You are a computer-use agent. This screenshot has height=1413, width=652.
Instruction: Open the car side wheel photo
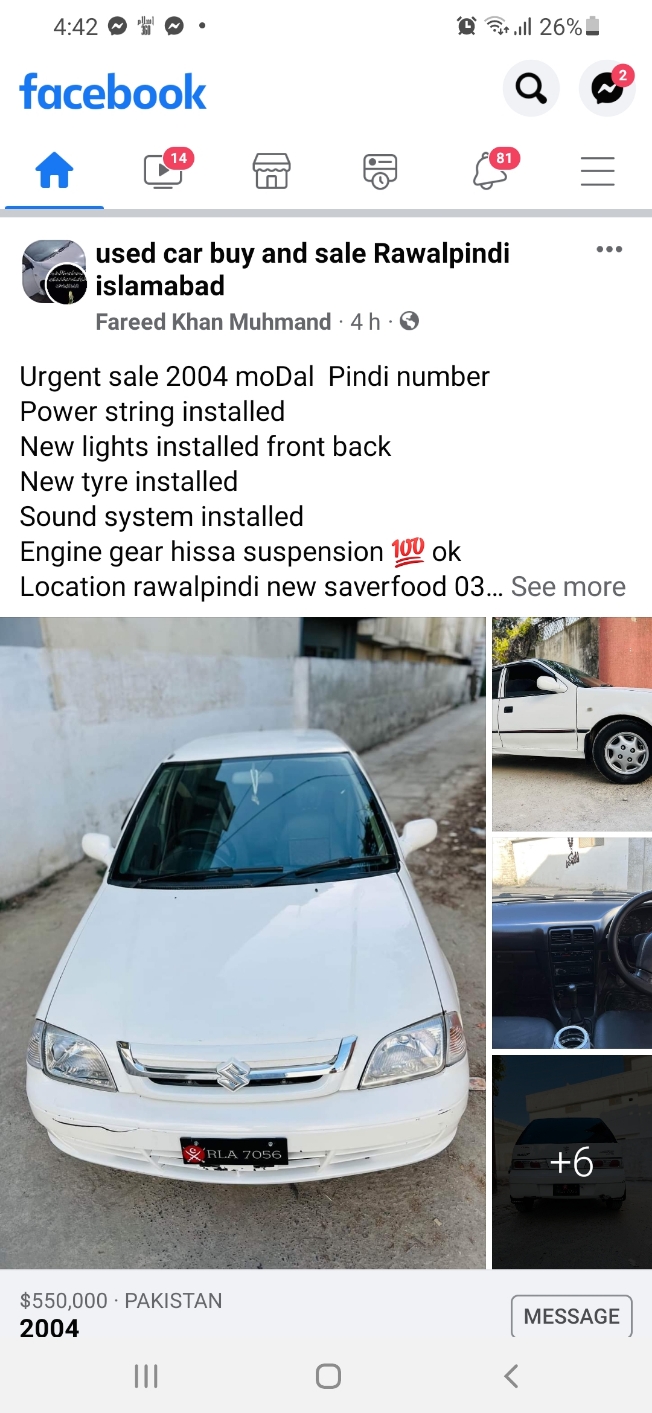[x=571, y=723]
